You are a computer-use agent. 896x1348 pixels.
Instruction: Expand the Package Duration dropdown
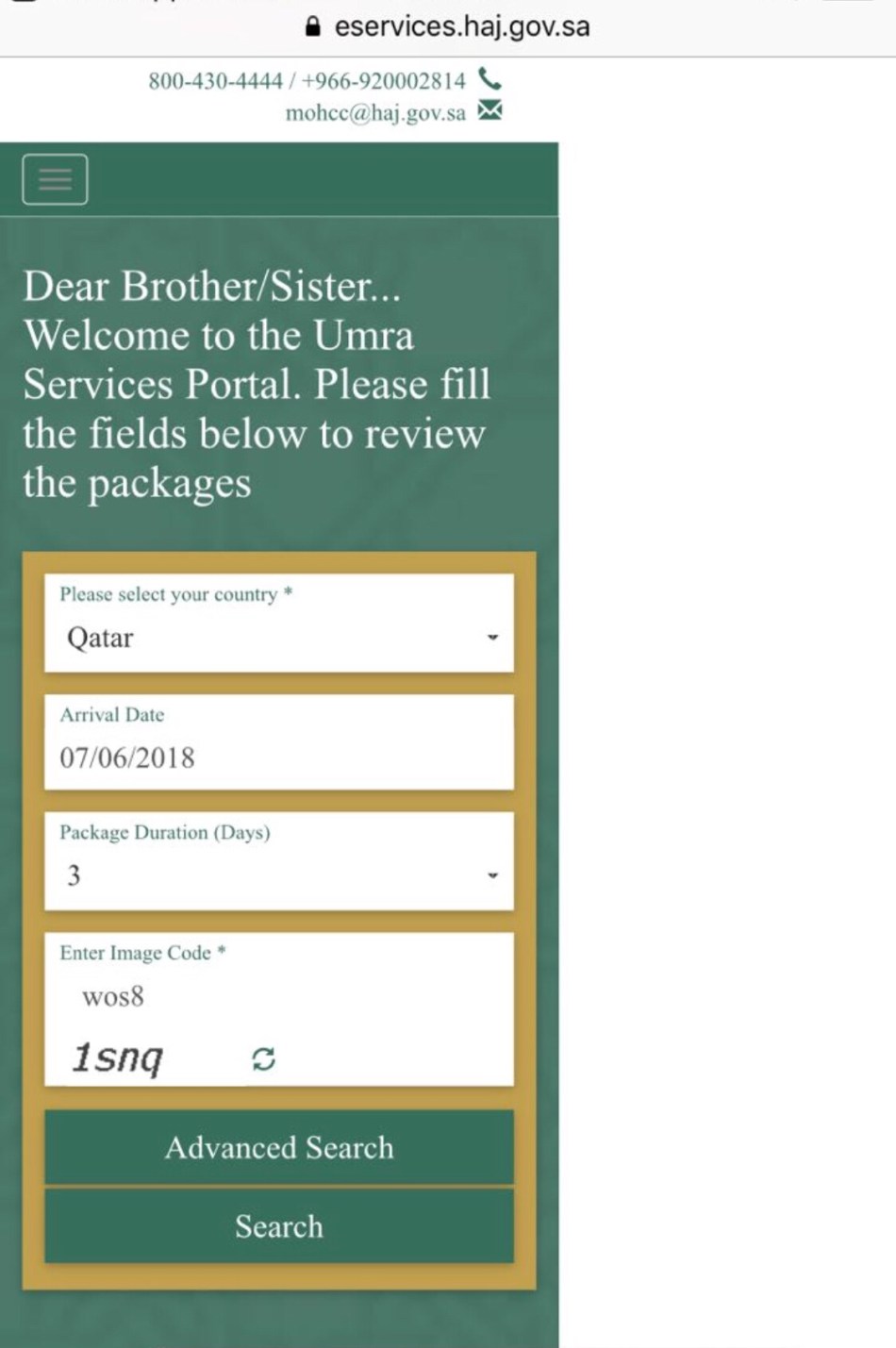coord(279,875)
